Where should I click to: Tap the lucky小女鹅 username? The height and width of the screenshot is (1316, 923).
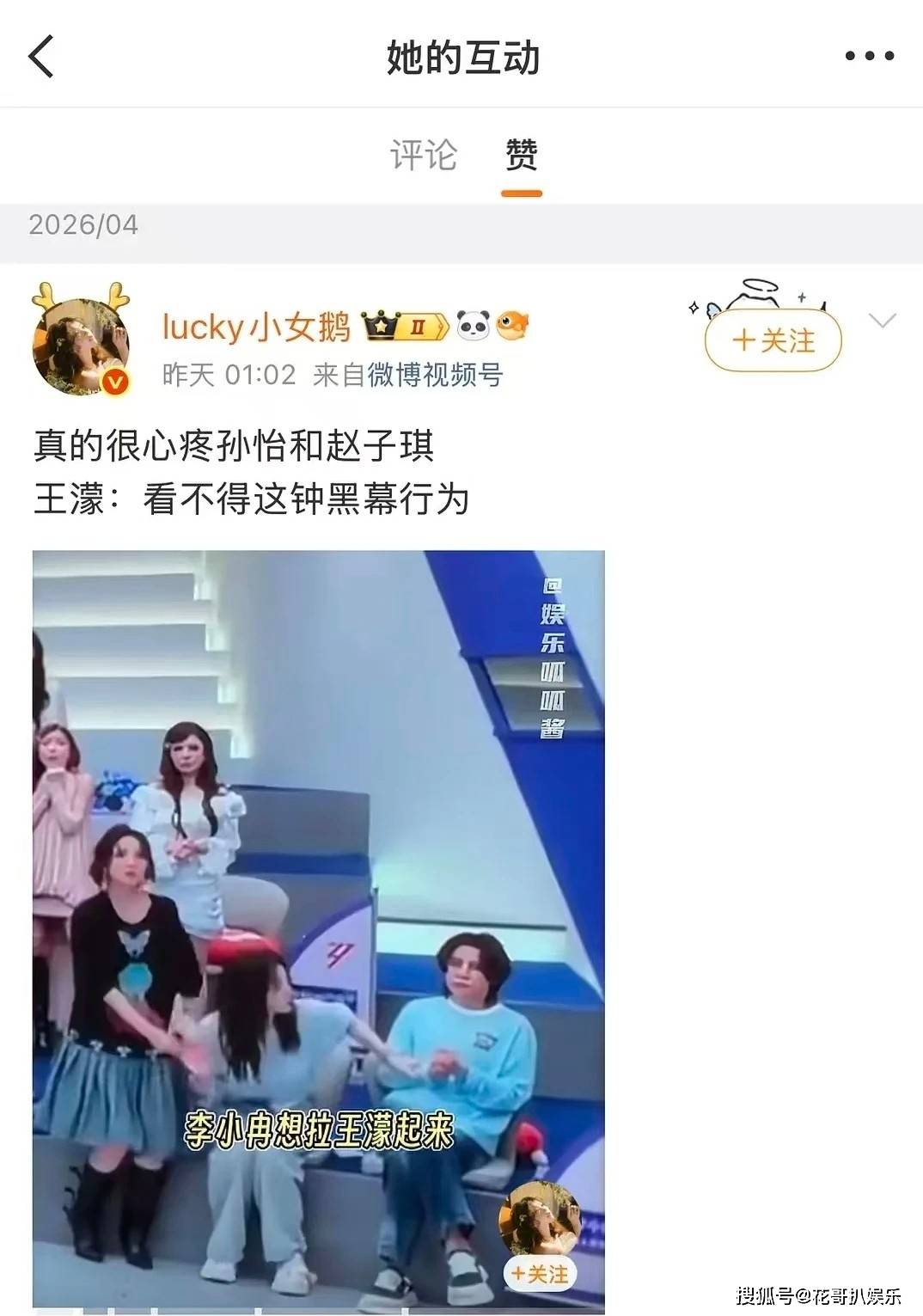tap(256, 327)
